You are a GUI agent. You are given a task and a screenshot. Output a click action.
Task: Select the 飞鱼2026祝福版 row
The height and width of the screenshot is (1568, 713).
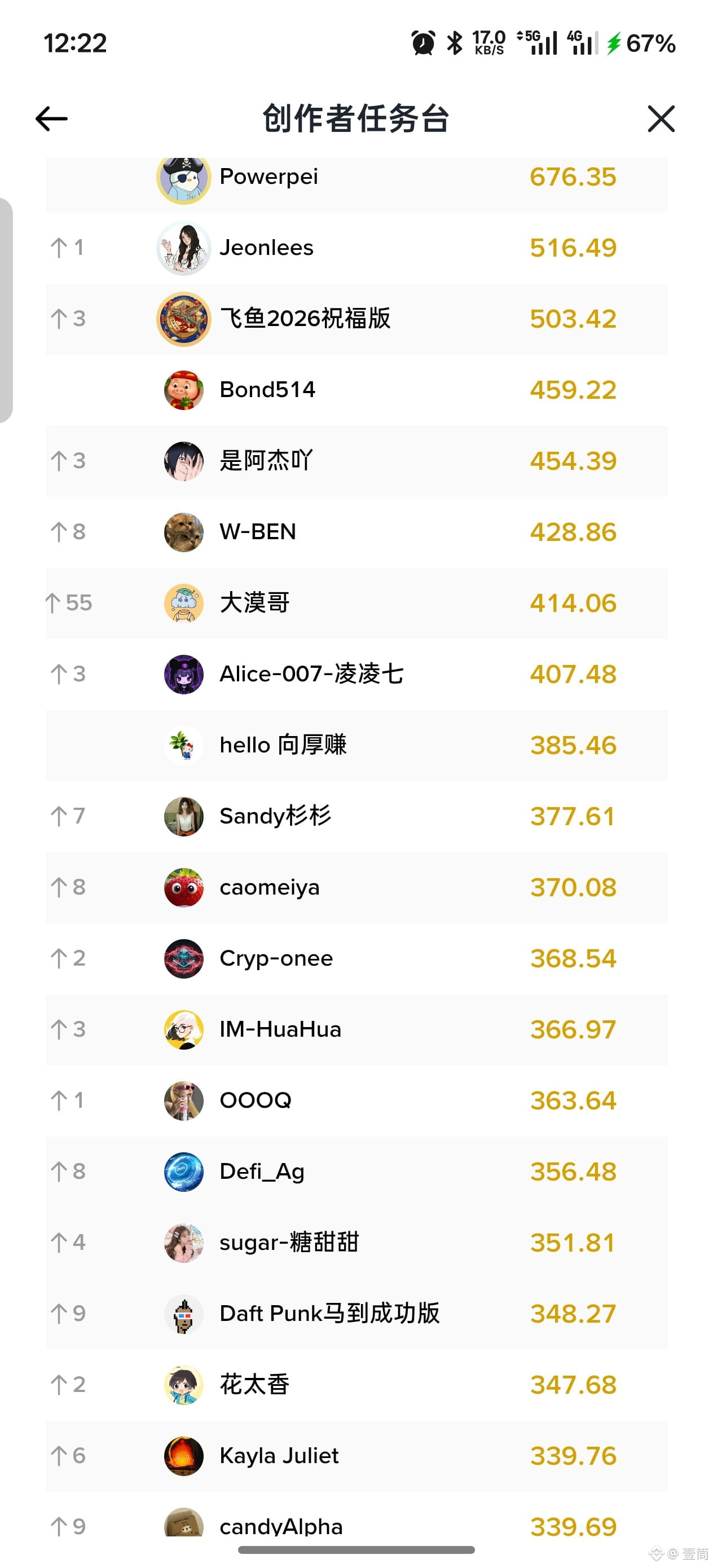[x=356, y=318]
